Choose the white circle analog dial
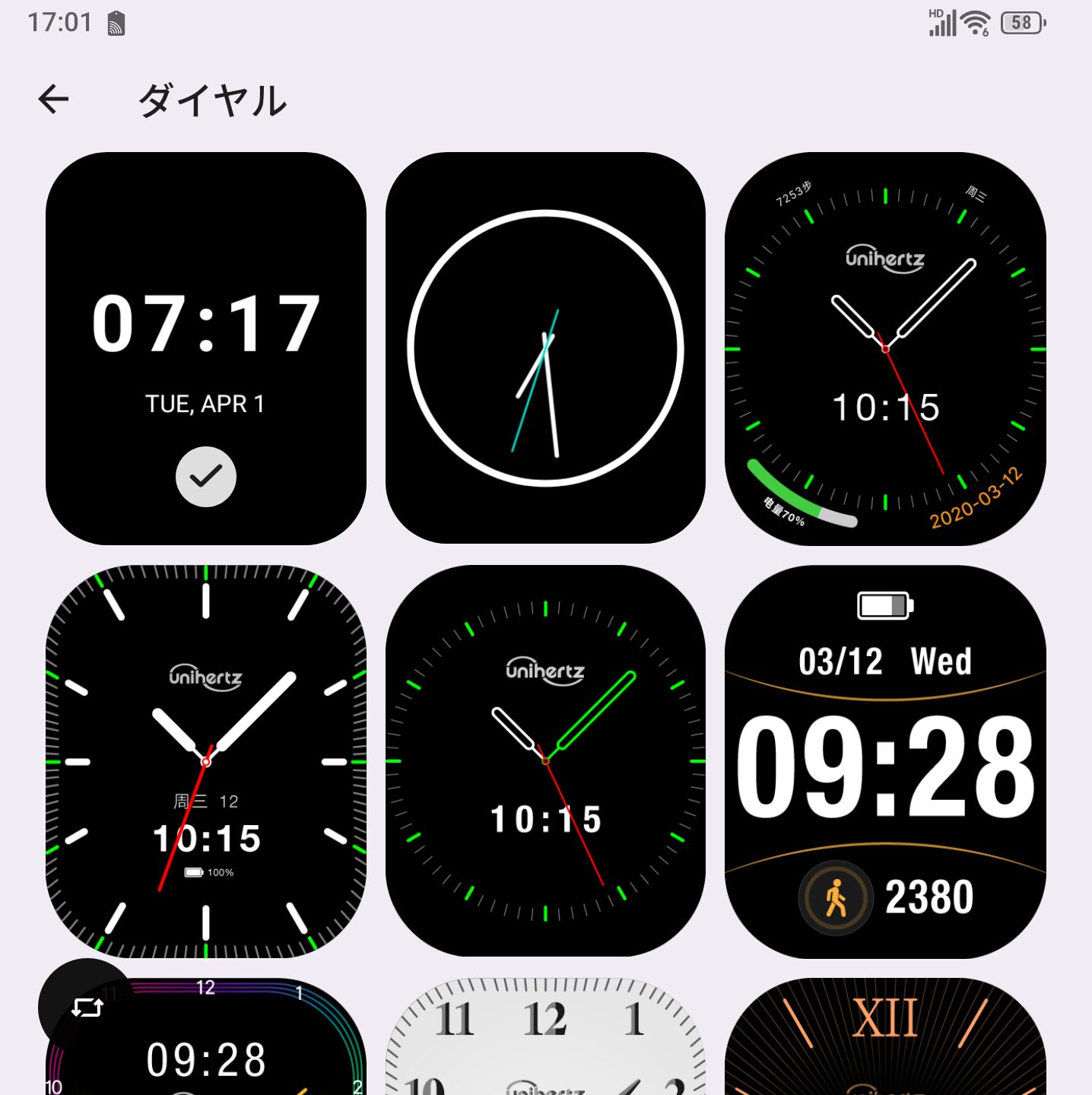The width and height of the screenshot is (1092, 1095). tap(545, 348)
